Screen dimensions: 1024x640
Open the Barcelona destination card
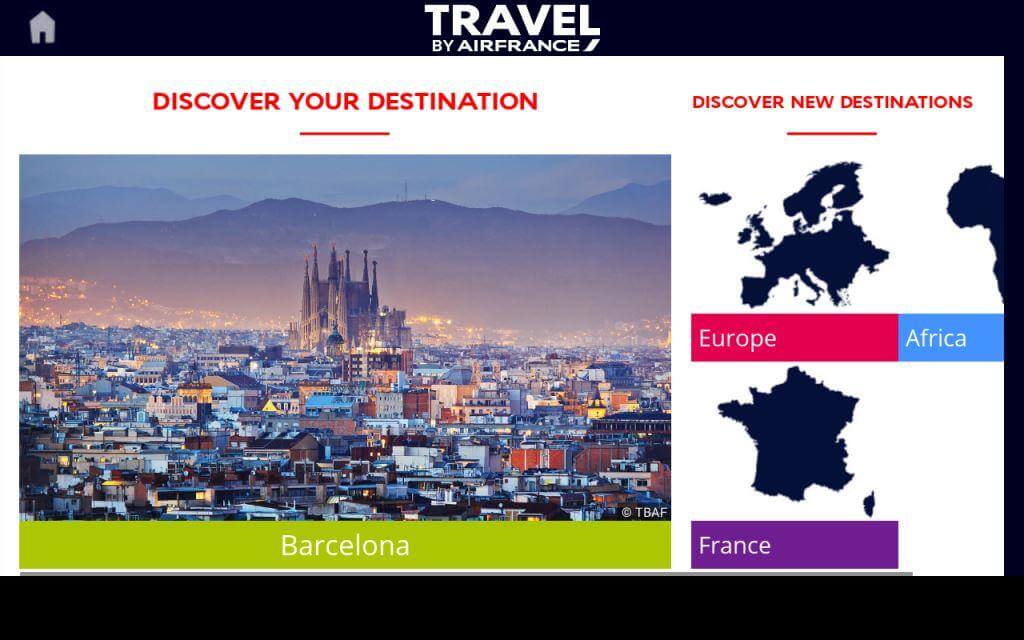pyautogui.click(x=345, y=360)
